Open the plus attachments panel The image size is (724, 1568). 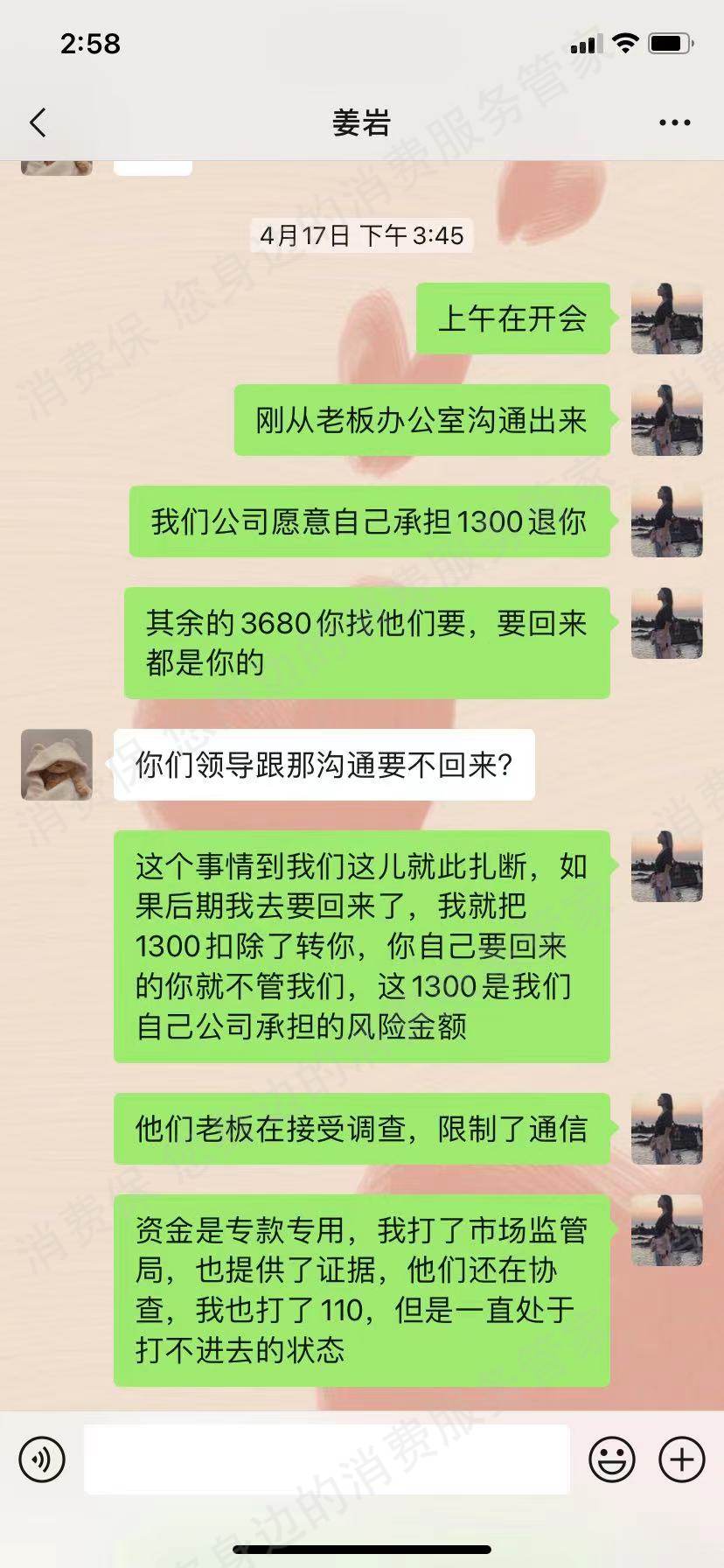[x=681, y=1459]
